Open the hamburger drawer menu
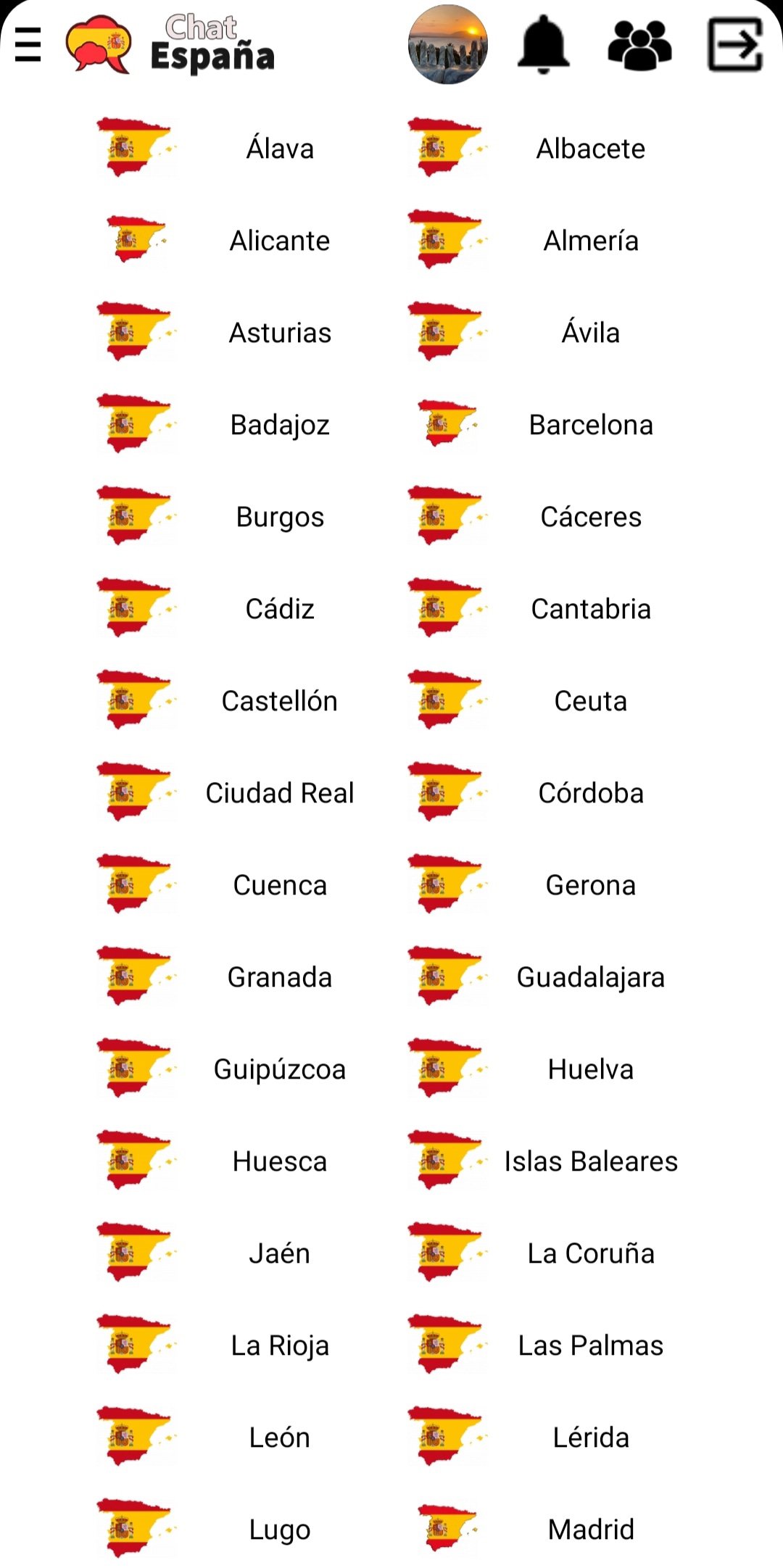Screen dimensions: 783x1568 click(28, 45)
